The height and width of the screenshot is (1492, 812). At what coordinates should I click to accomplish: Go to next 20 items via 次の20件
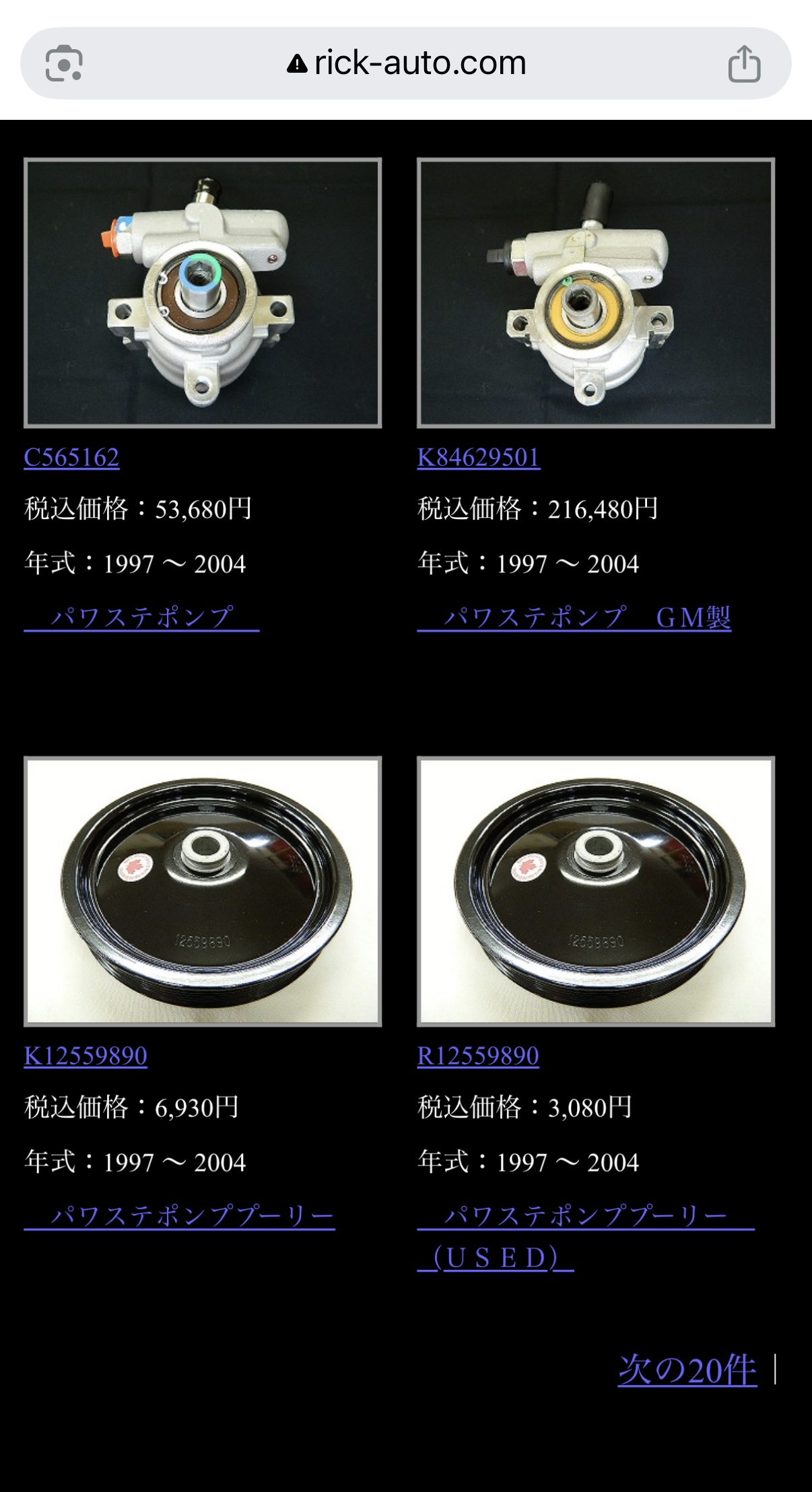click(x=687, y=1370)
